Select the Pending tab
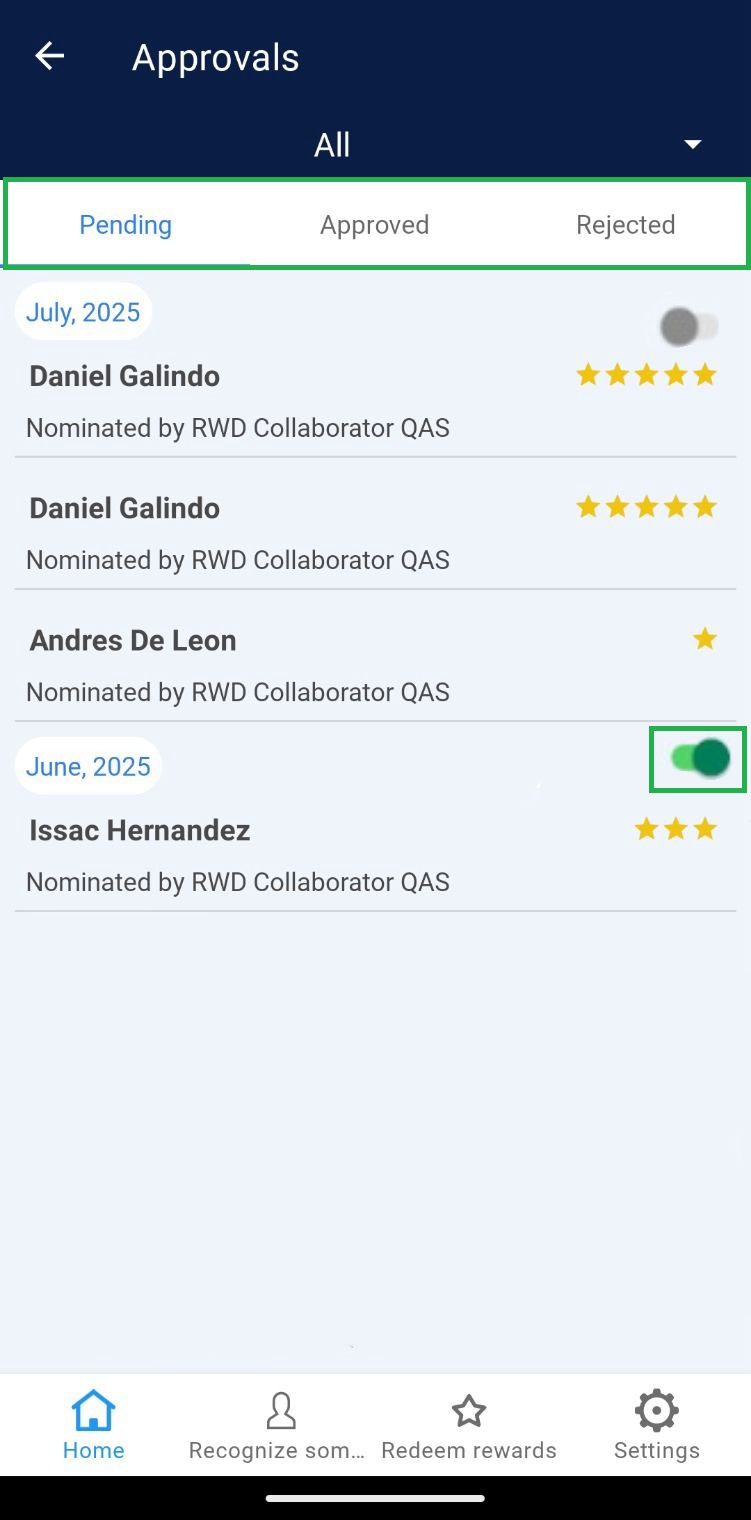 (x=126, y=225)
